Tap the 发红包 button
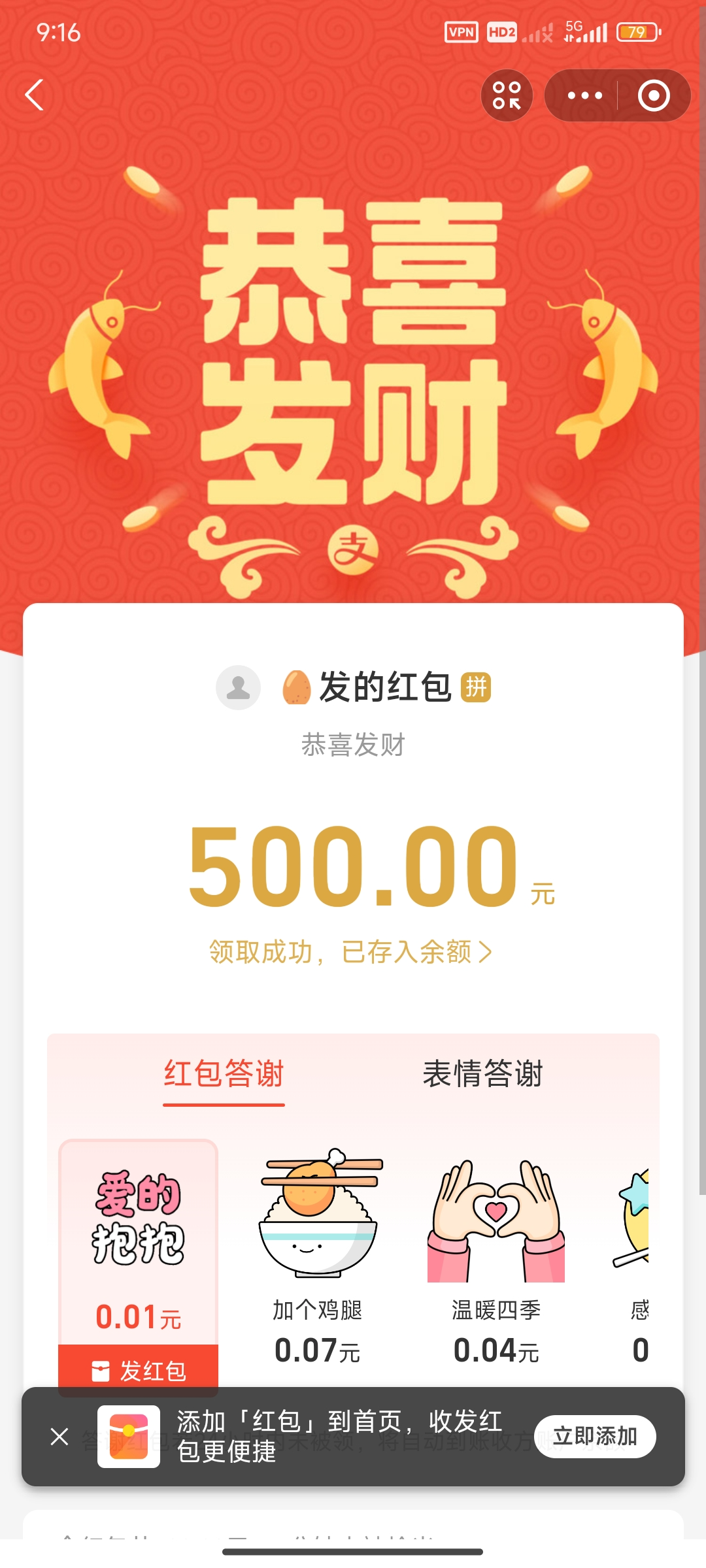The height and width of the screenshot is (1568, 706). [138, 1369]
